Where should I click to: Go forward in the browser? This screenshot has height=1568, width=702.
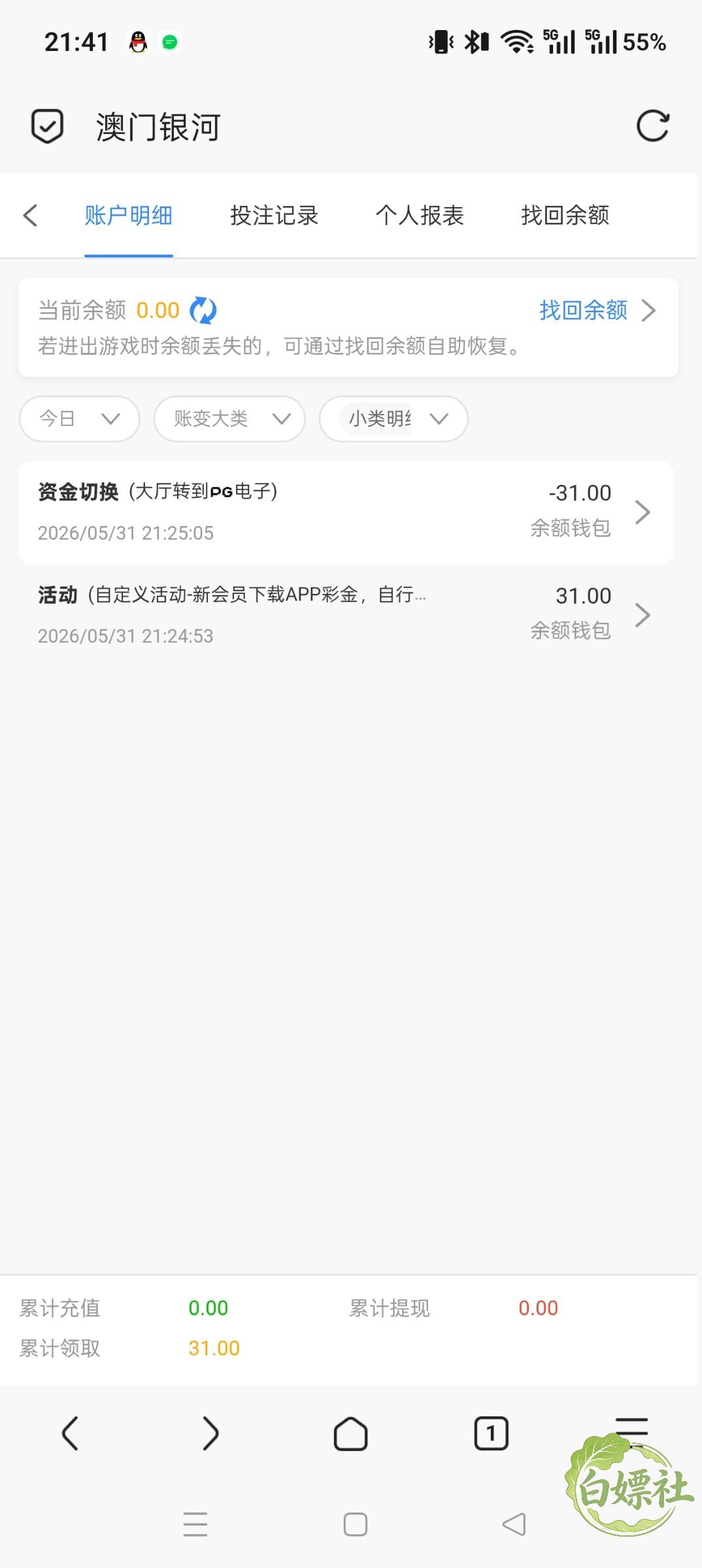pos(210,1434)
